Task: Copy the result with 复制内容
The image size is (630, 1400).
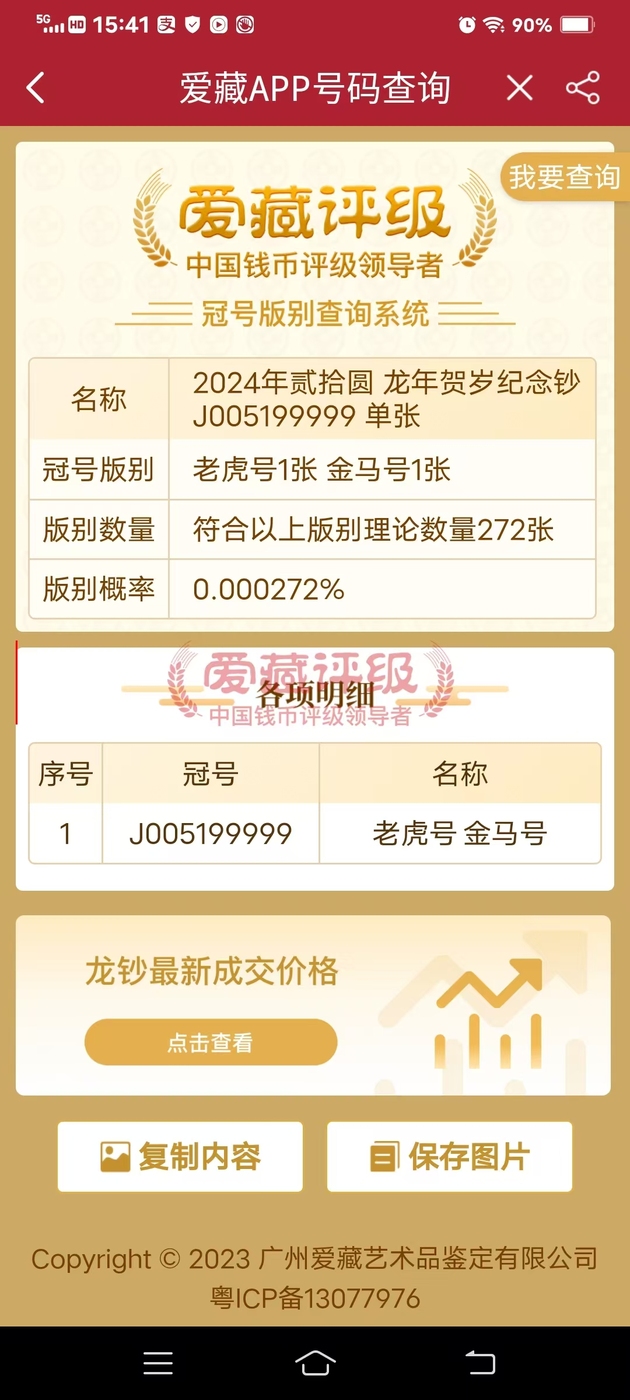Action: click(180, 1157)
